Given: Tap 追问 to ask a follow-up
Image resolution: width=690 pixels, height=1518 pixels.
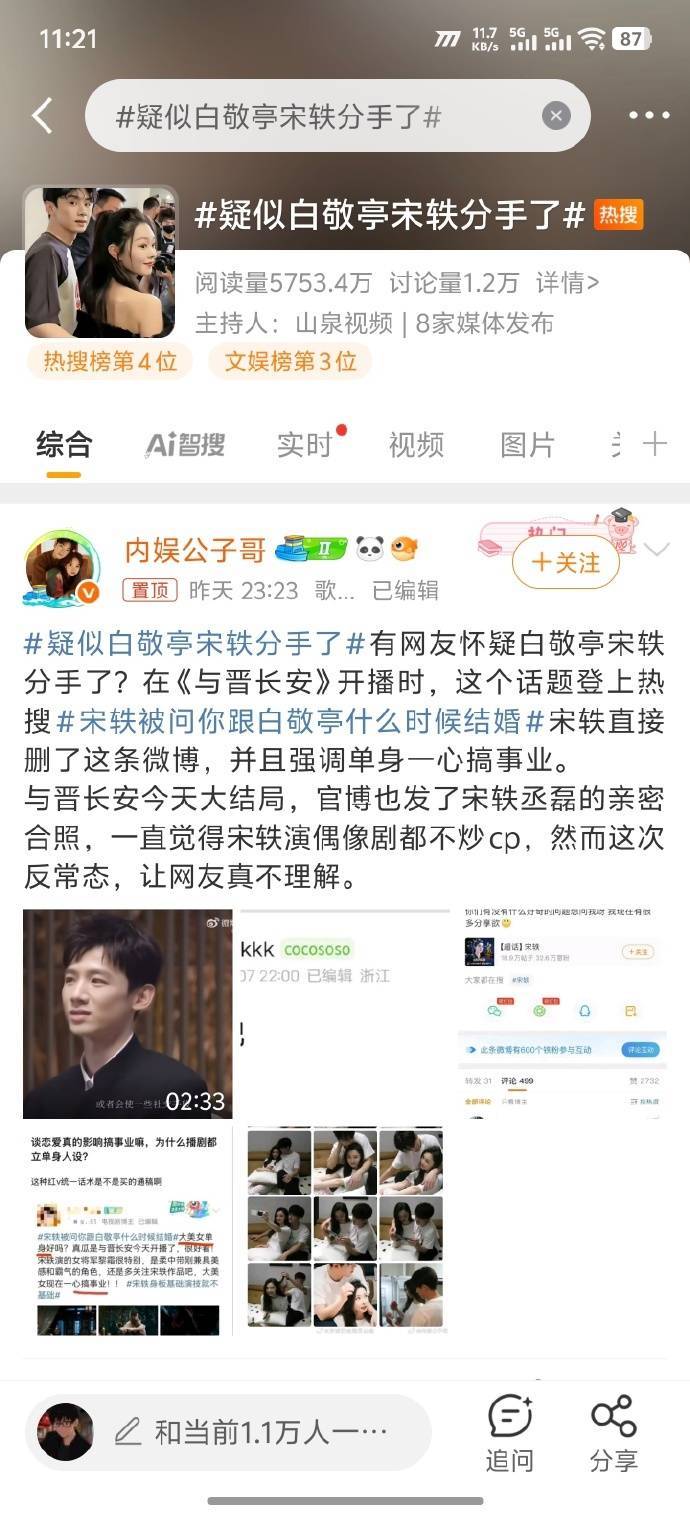Looking at the screenshot, I should [509, 1434].
